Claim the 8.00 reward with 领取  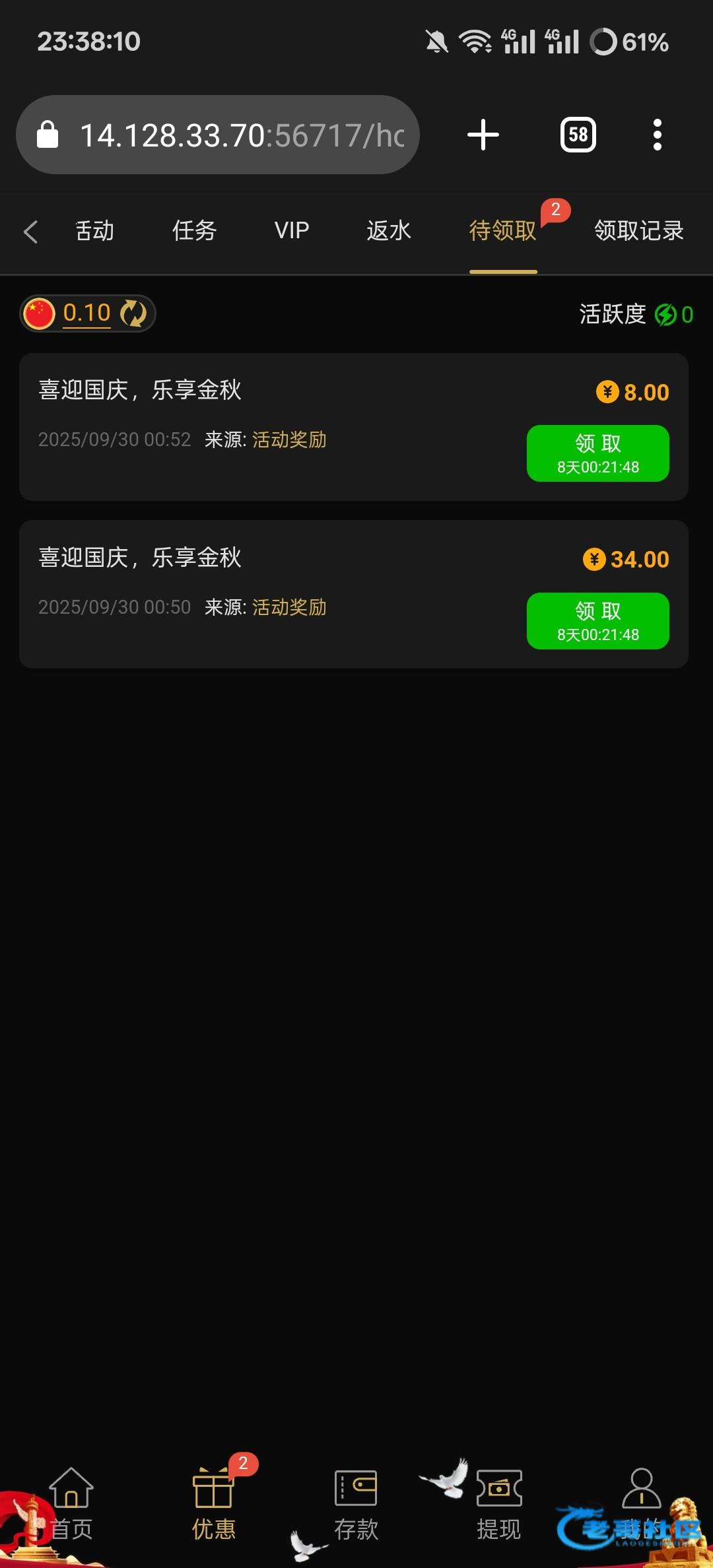pyautogui.click(x=597, y=453)
